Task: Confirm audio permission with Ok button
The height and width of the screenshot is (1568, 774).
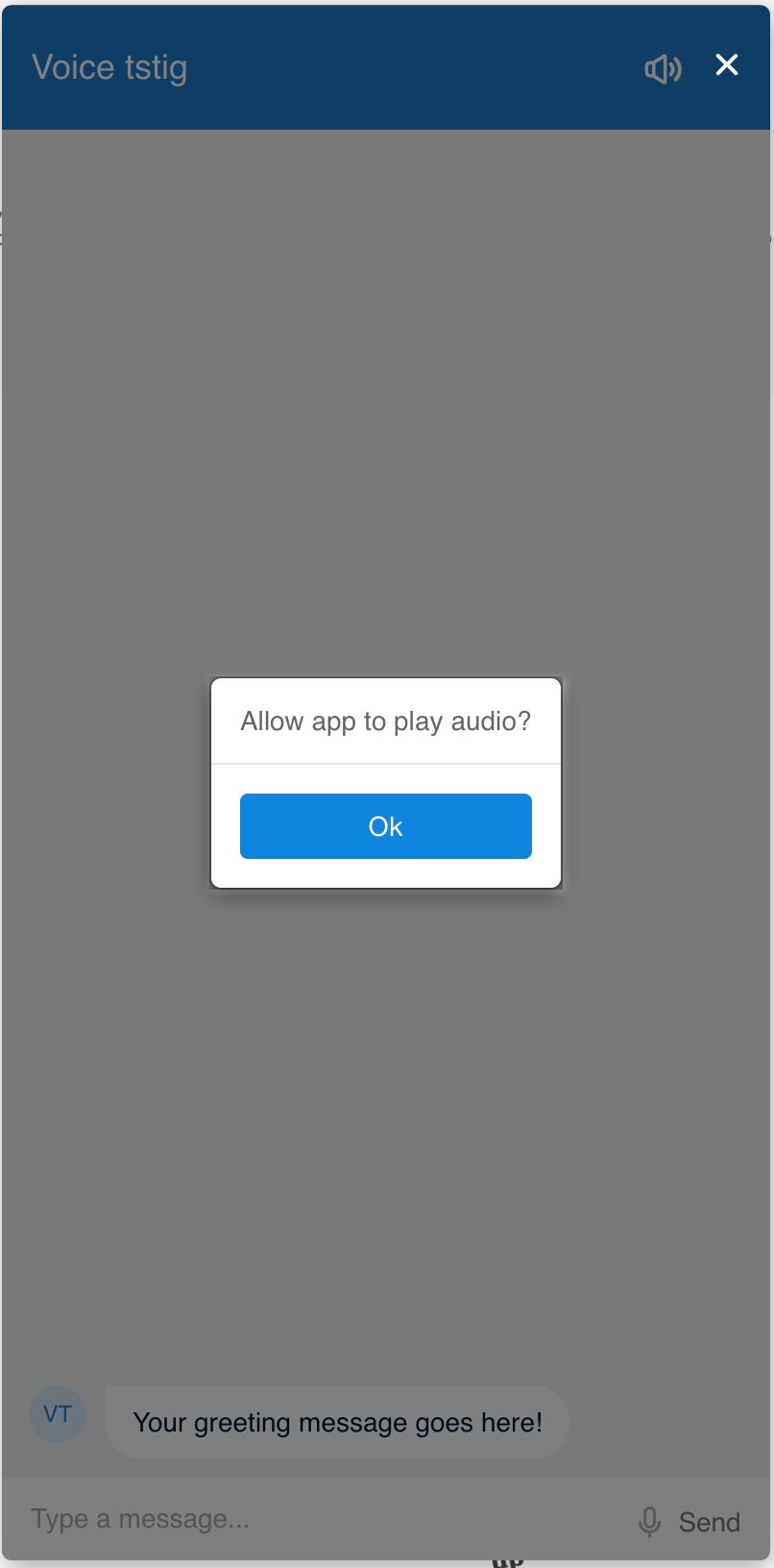Action: tap(385, 826)
